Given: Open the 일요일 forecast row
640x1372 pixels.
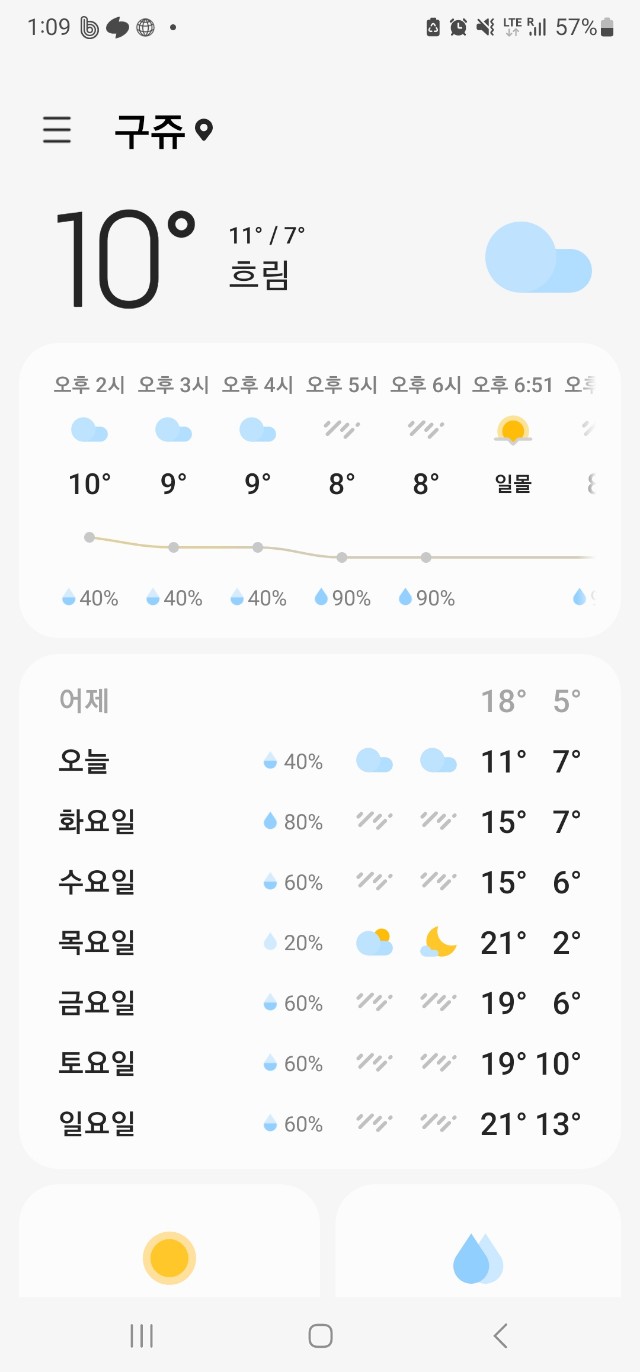Looking at the screenshot, I should pyautogui.click(x=320, y=1124).
